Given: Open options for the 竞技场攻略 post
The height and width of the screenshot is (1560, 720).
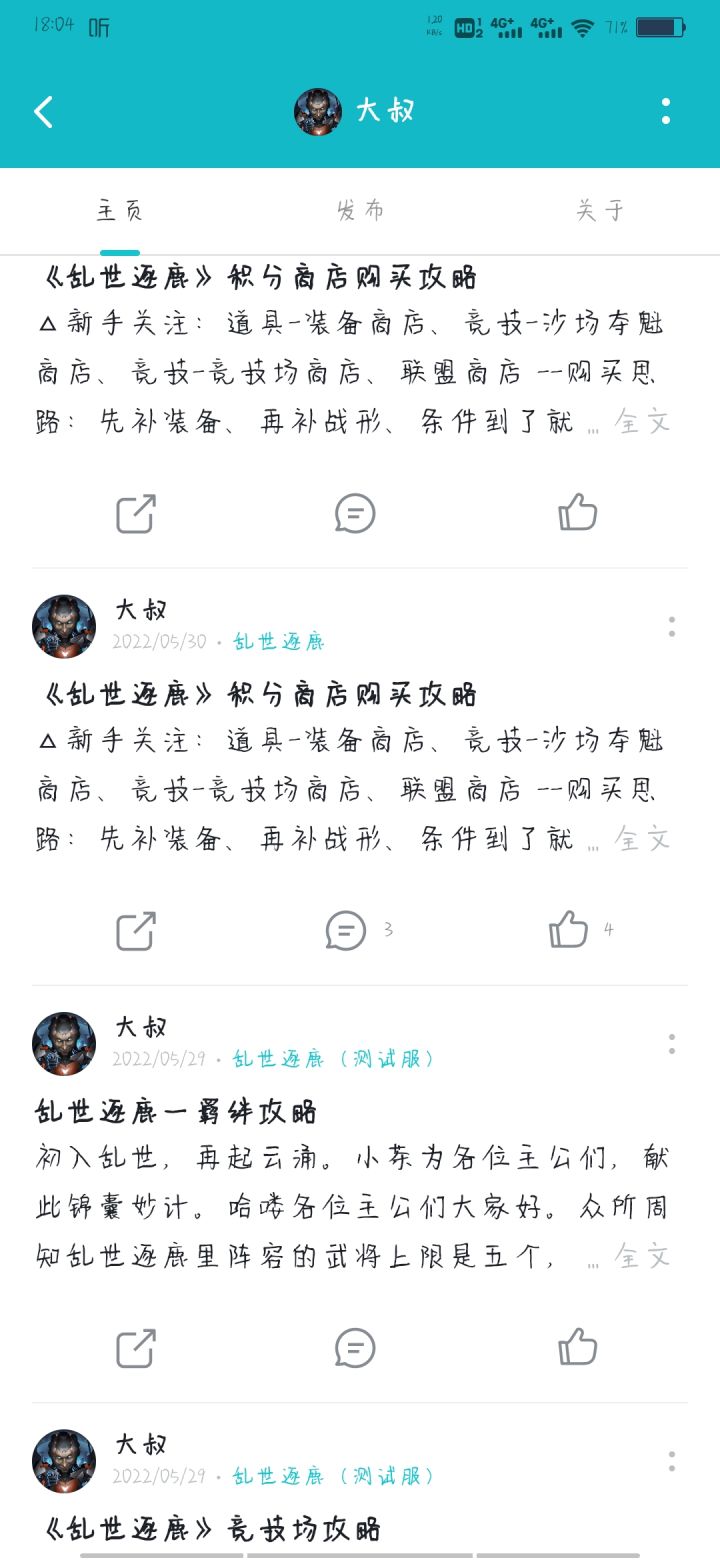Looking at the screenshot, I should [x=671, y=1461].
